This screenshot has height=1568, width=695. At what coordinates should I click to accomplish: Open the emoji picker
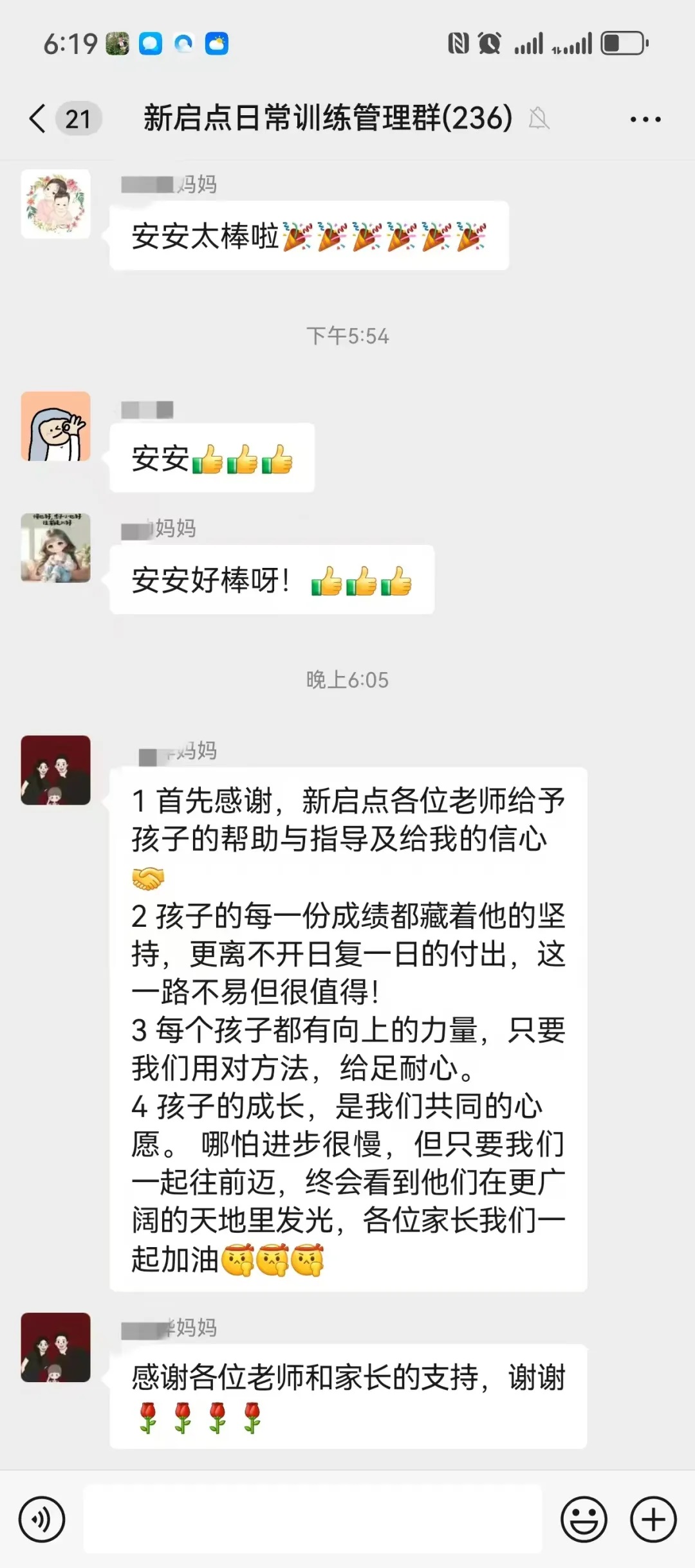584,1520
